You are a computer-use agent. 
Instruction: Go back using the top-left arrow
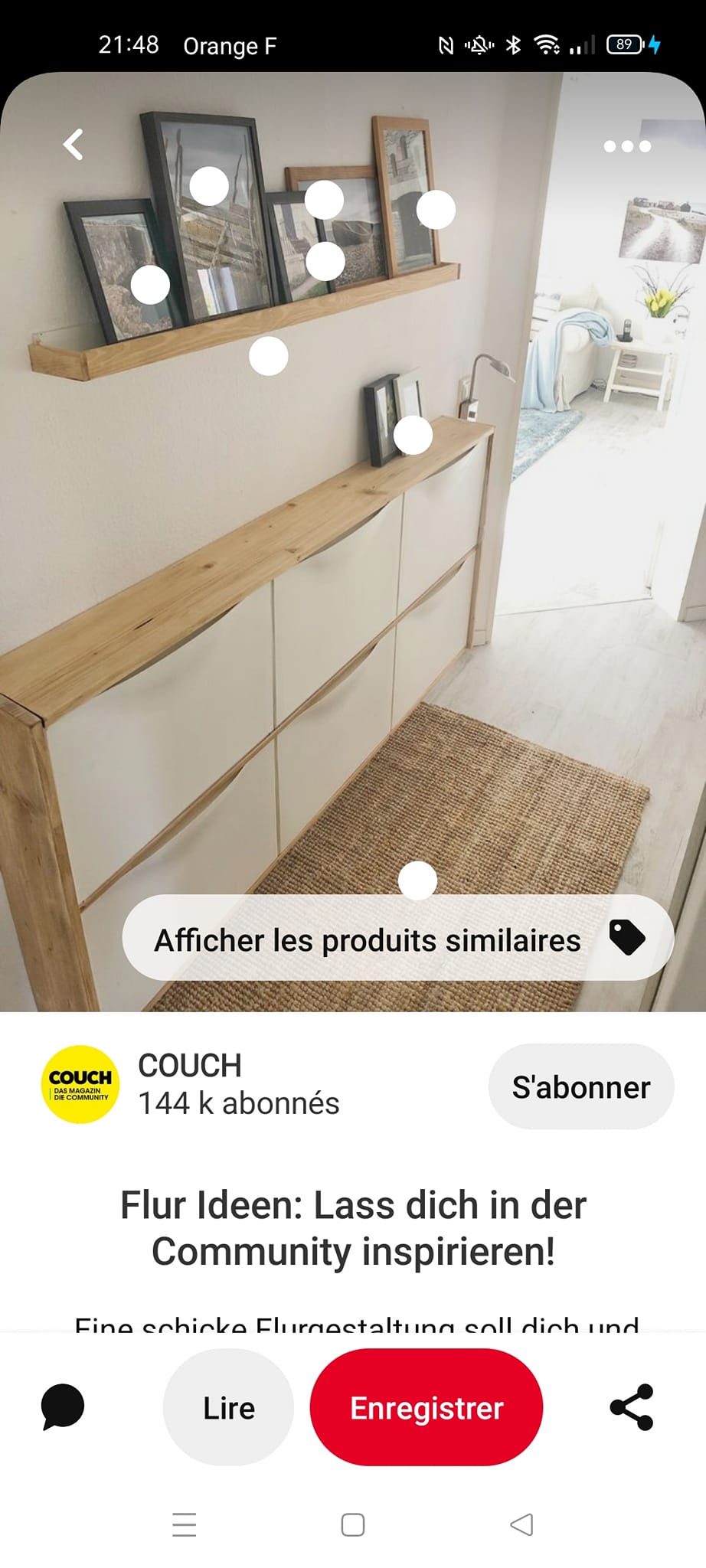(x=74, y=145)
